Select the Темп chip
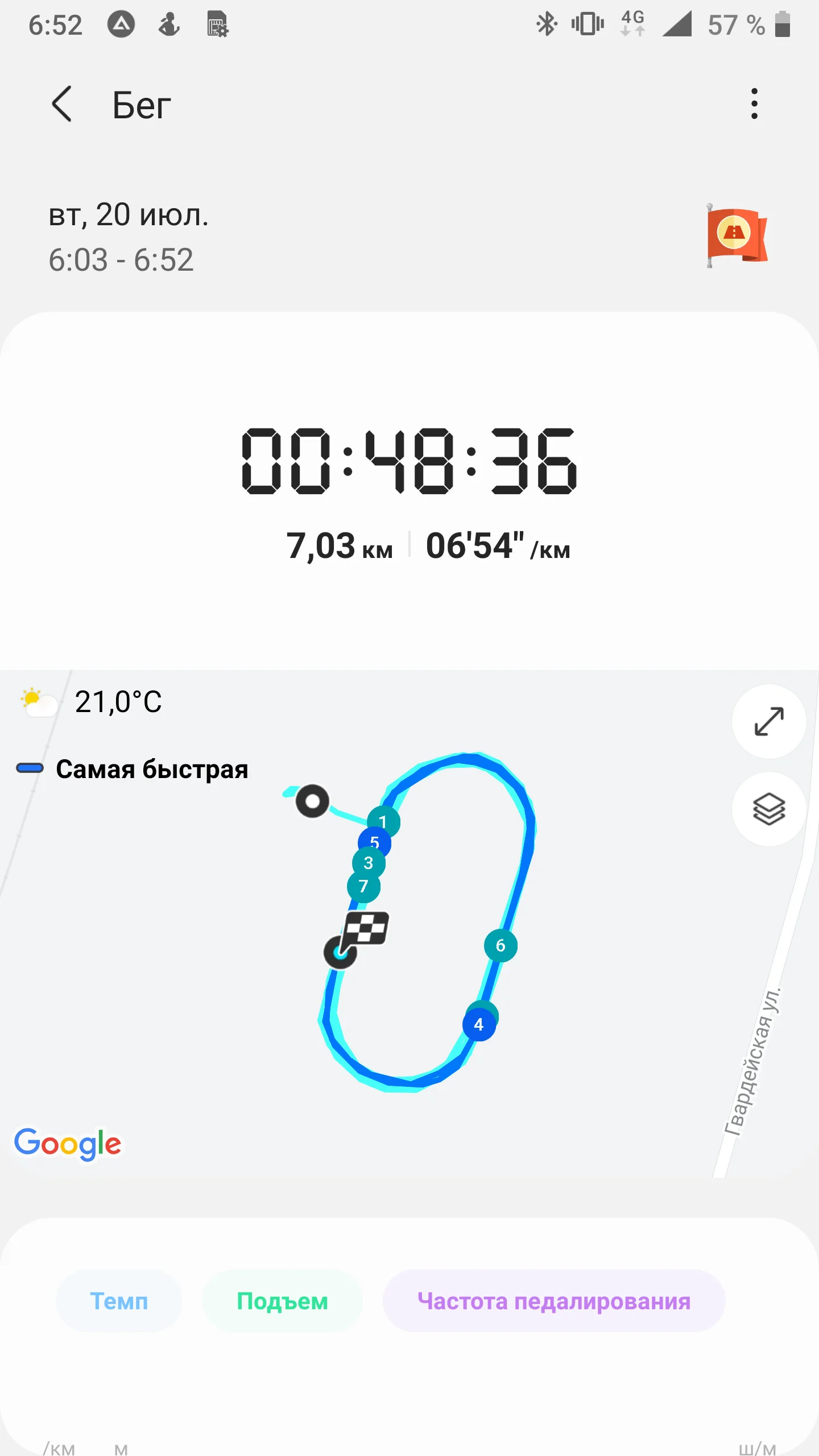This screenshot has height=1456, width=819. point(119,1301)
